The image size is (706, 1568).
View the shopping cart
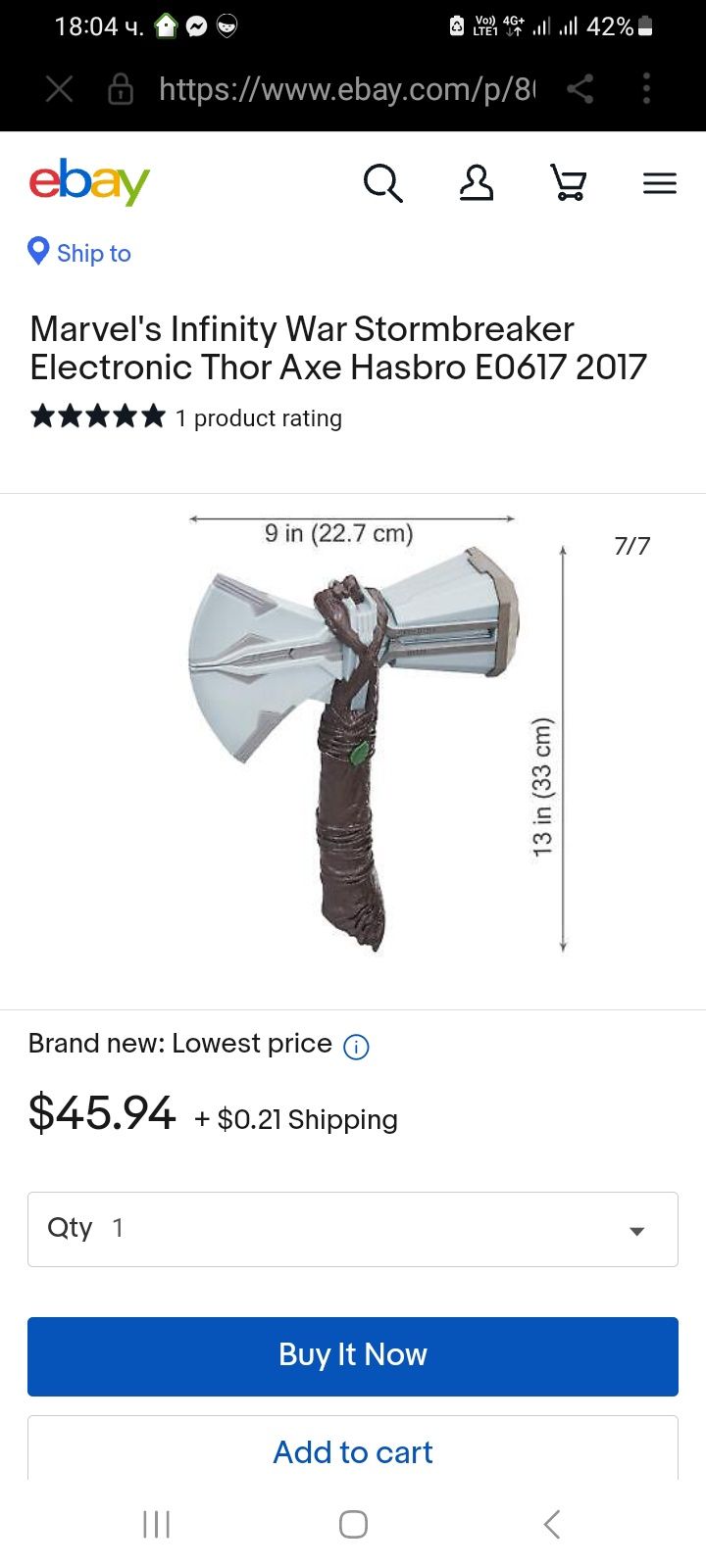pyautogui.click(x=569, y=182)
